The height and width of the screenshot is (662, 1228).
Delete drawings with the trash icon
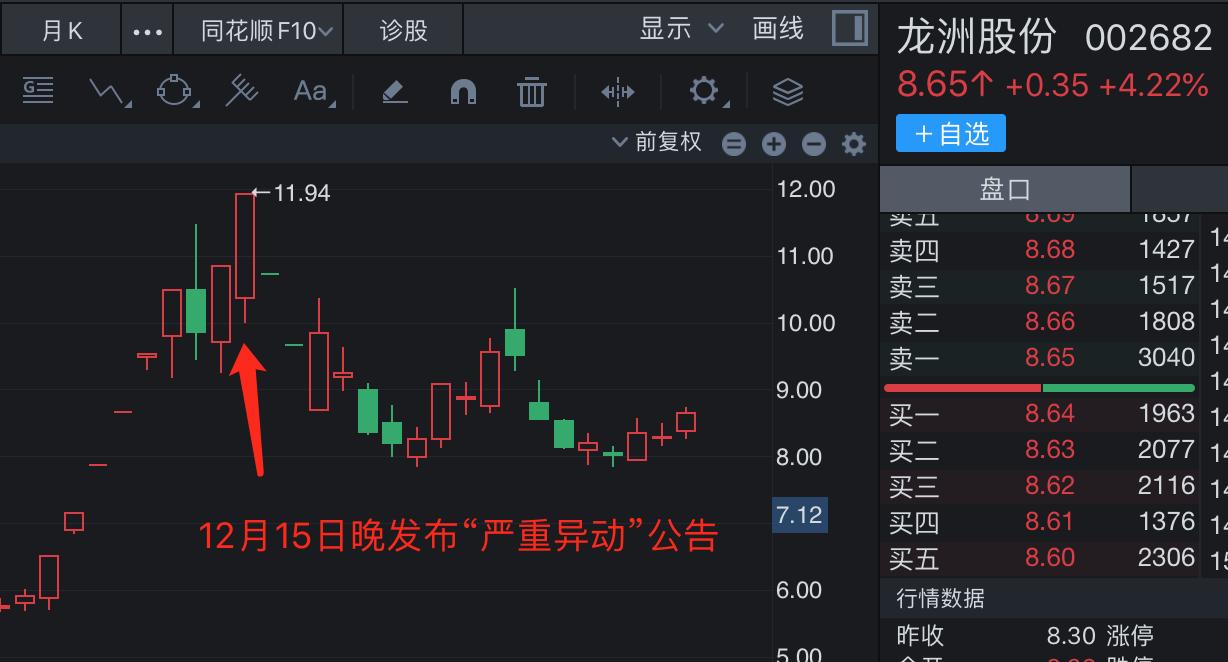pyautogui.click(x=531, y=92)
